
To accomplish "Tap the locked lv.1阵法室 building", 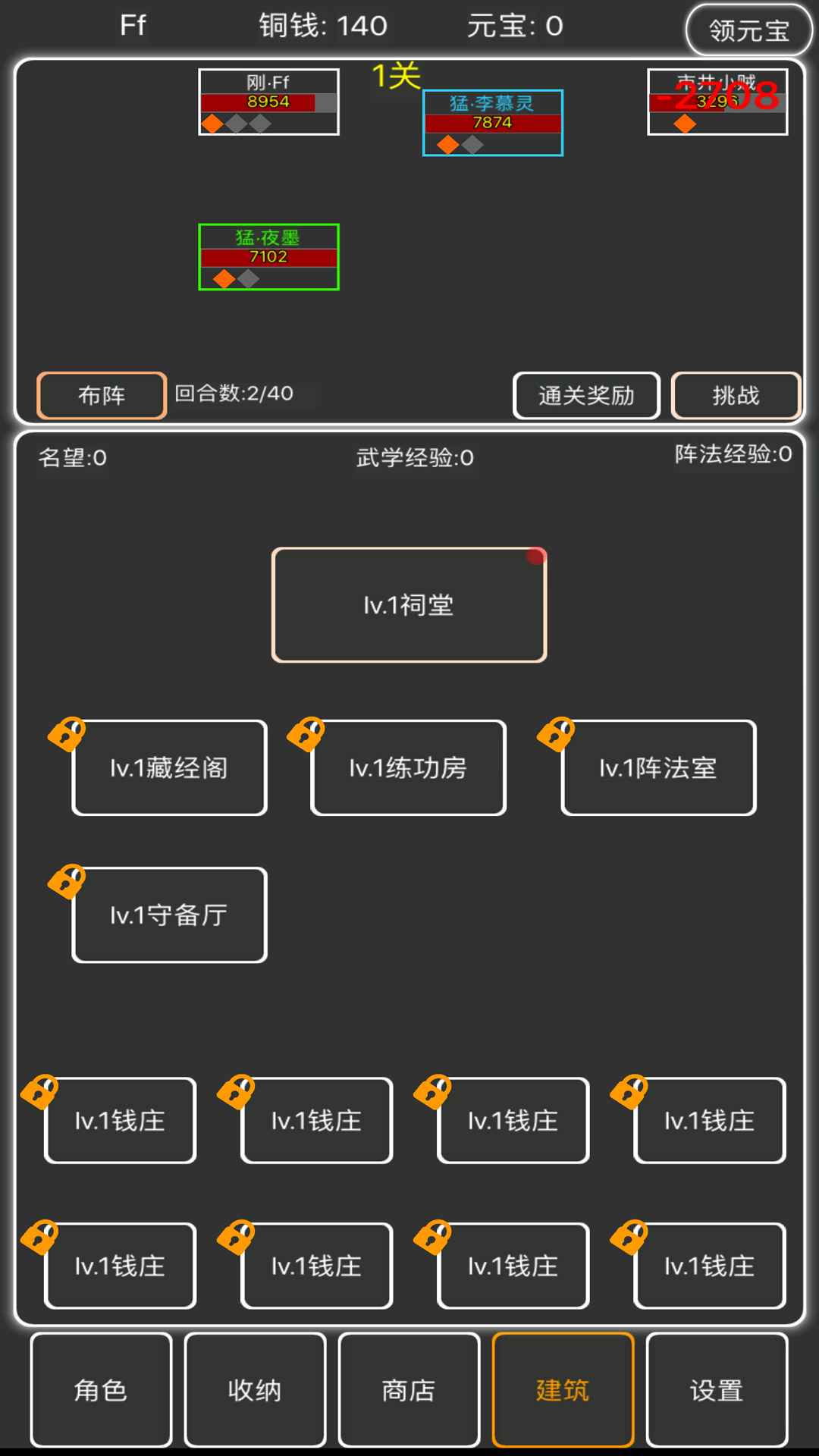I will click(658, 768).
